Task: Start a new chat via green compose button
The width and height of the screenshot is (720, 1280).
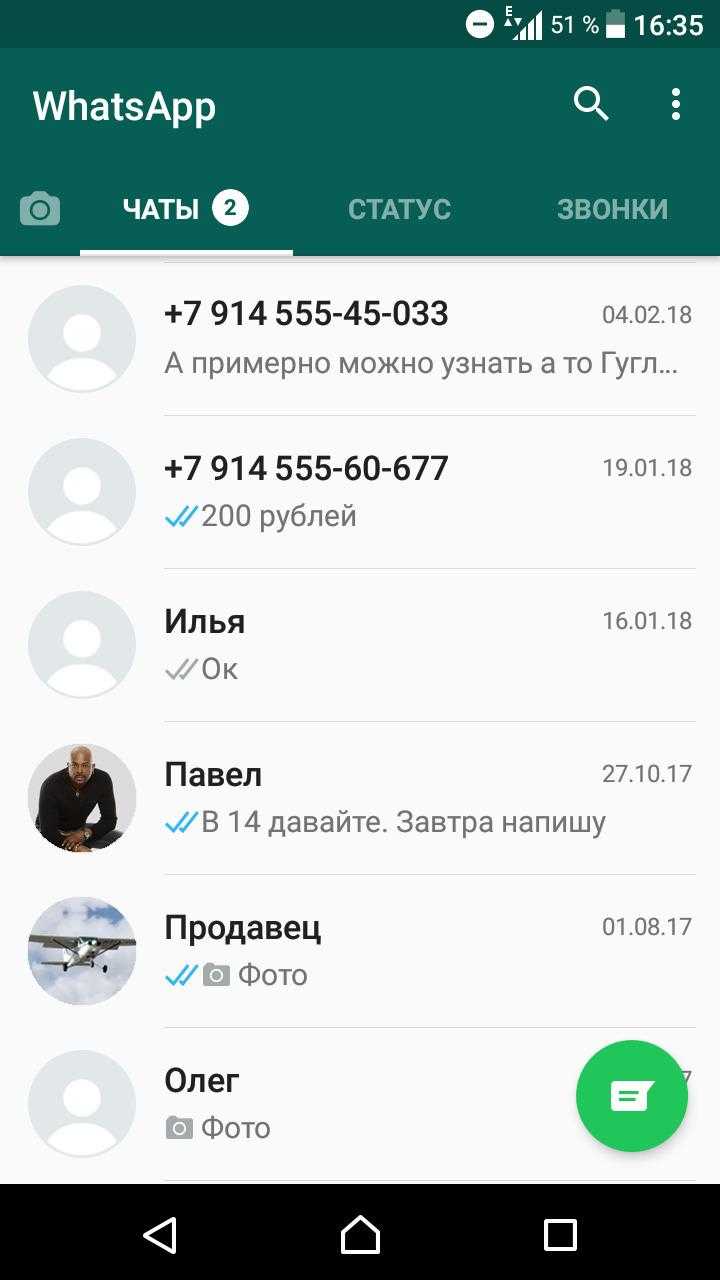Action: [x=632, y=1096]
